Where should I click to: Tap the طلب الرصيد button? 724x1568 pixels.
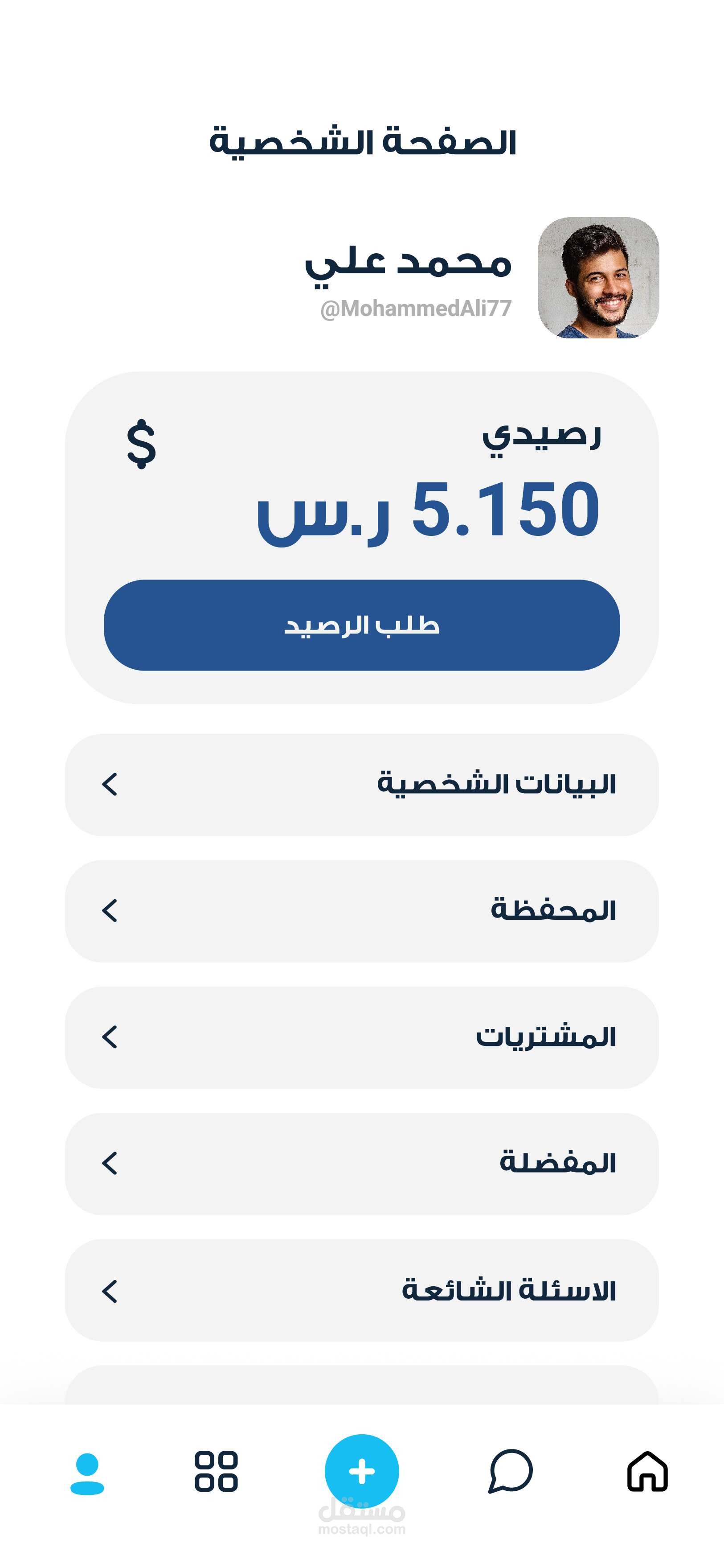tap(361, 625)
